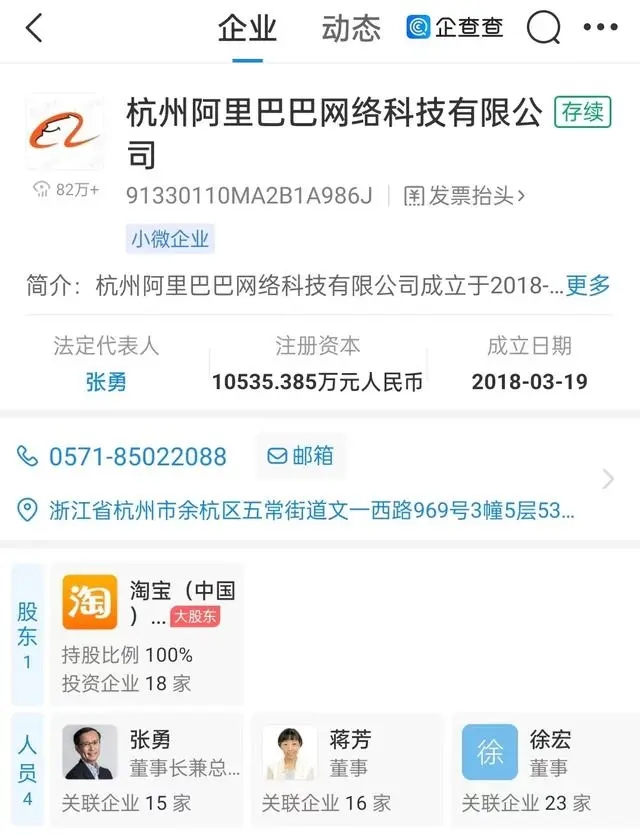This screenshot has width=640, height=836.
Task: Open legal representative 张勇 link
Action: (x=106, y=381)
